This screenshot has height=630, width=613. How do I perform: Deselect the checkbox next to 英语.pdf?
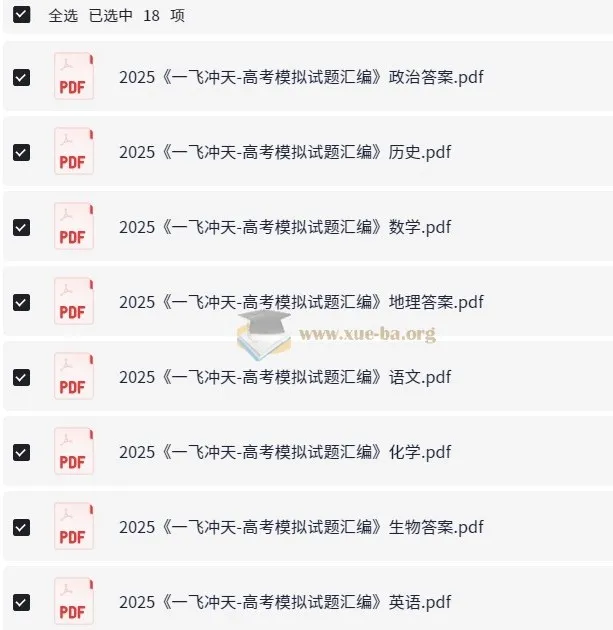(x=22, y=602)
